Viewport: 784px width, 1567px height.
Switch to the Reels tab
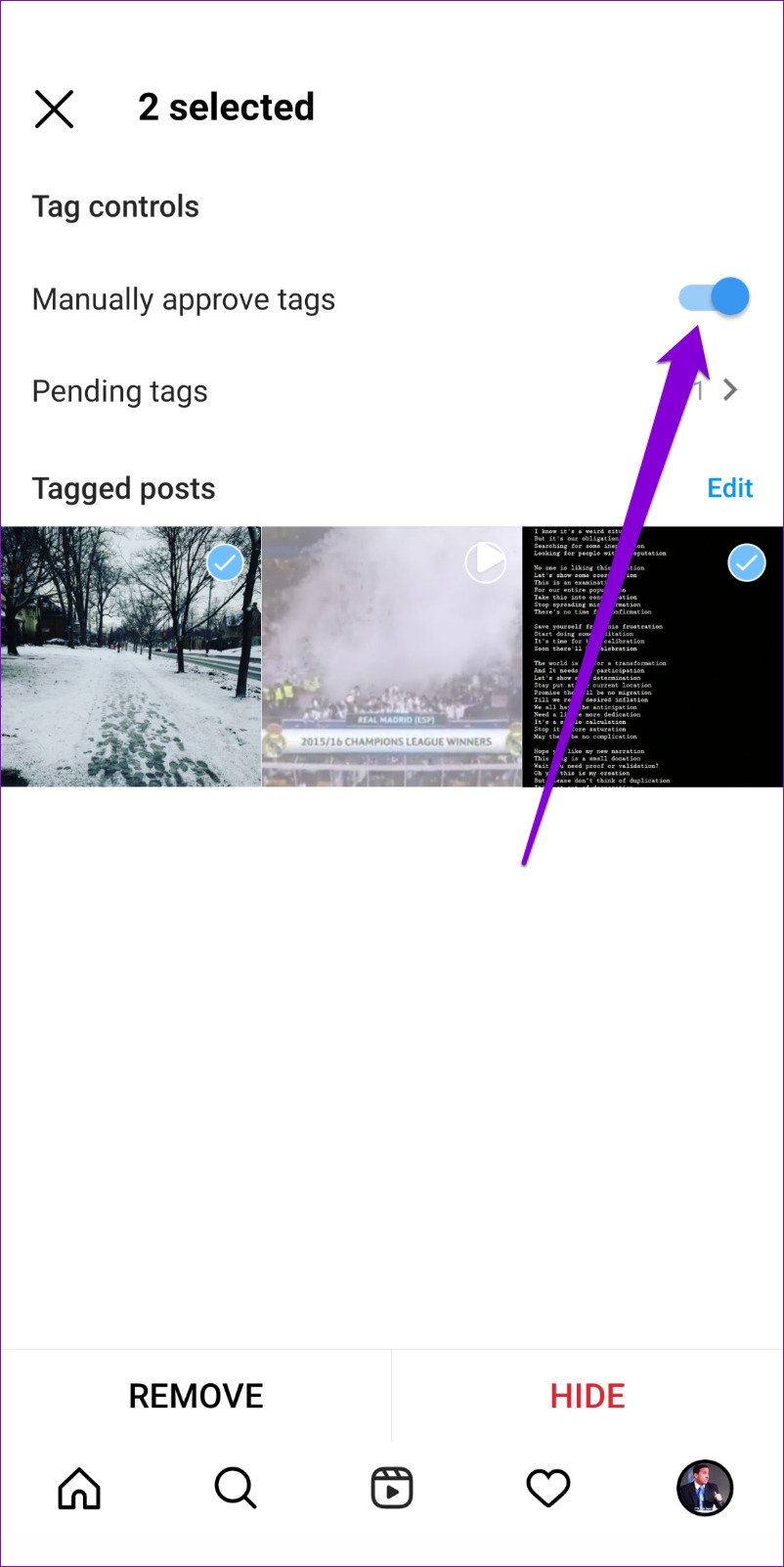coord(392,1489)
